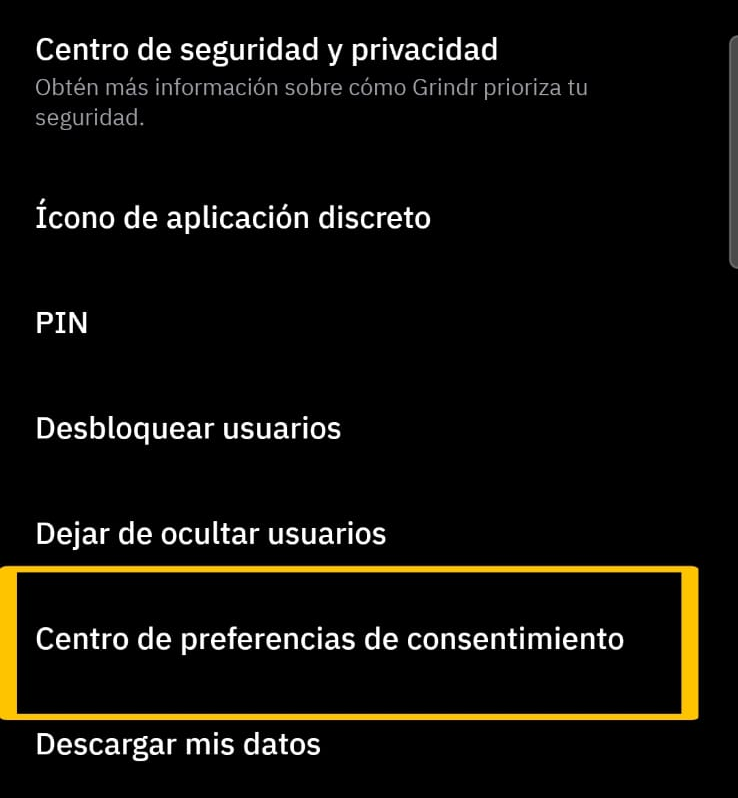Open Ícono de aplicación discreto settings
This screenshot has height=798, width=738.
coord(233,218)
